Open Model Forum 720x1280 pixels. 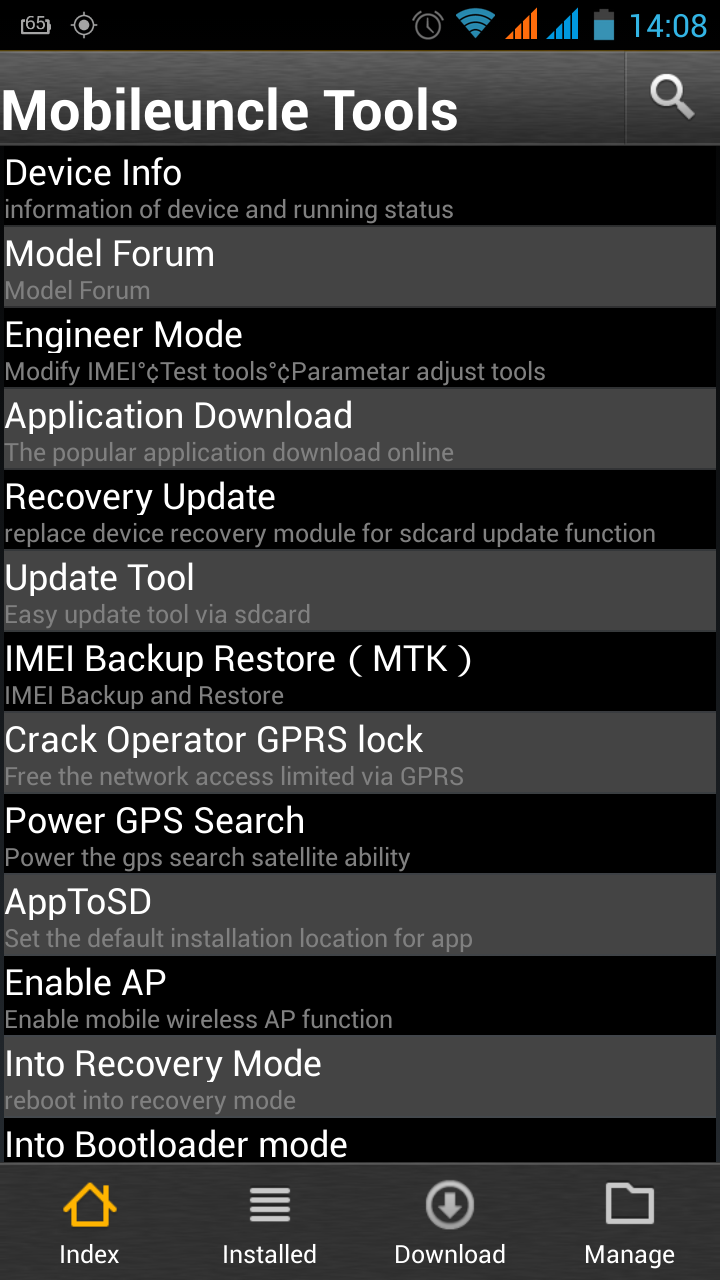[360, 268]
